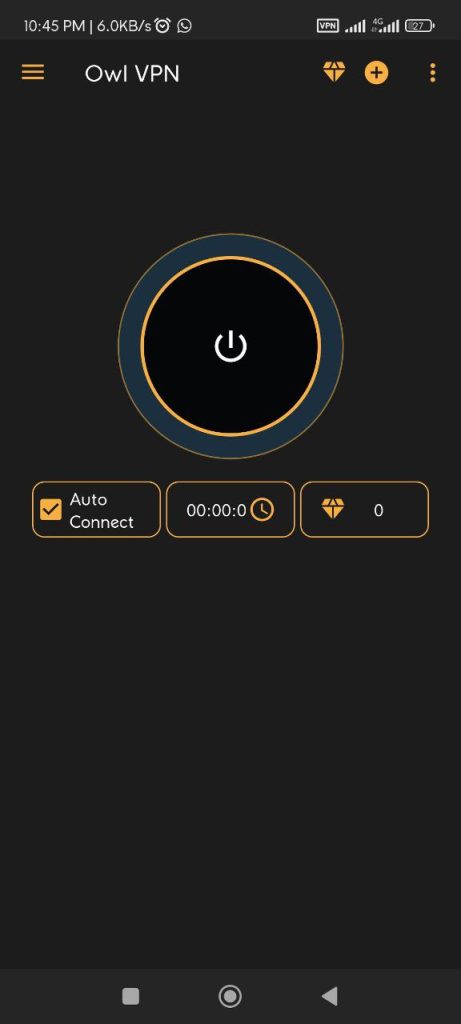The image size is (461, 1024).
Task: Open the premium diamond icon in app bar
Action: pos(334,72)
